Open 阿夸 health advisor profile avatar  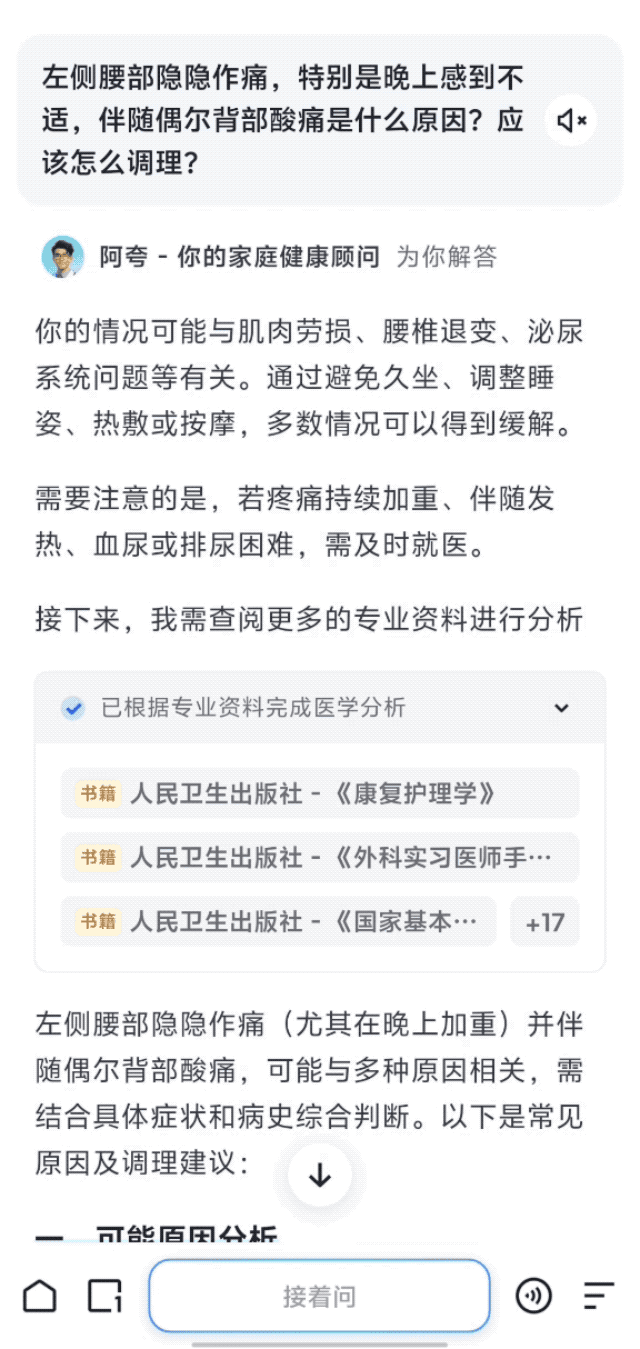coord(62,257)
